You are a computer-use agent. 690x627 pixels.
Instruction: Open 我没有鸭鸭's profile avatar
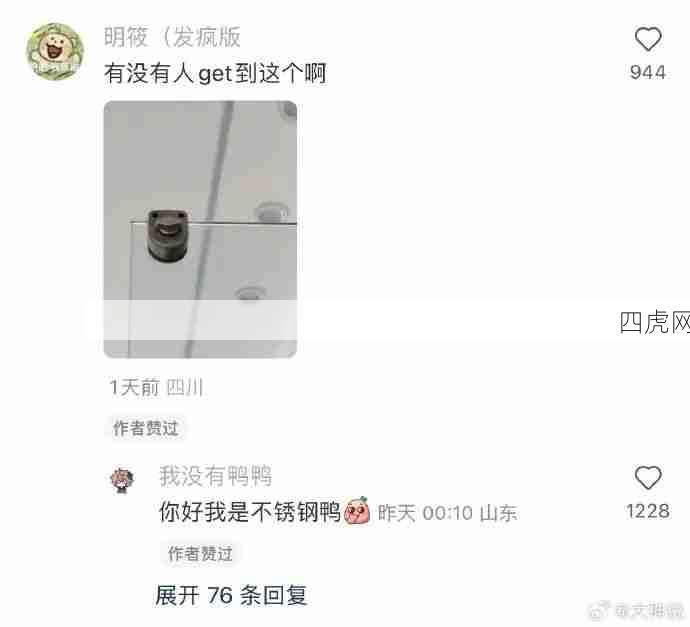pos(123,479)
